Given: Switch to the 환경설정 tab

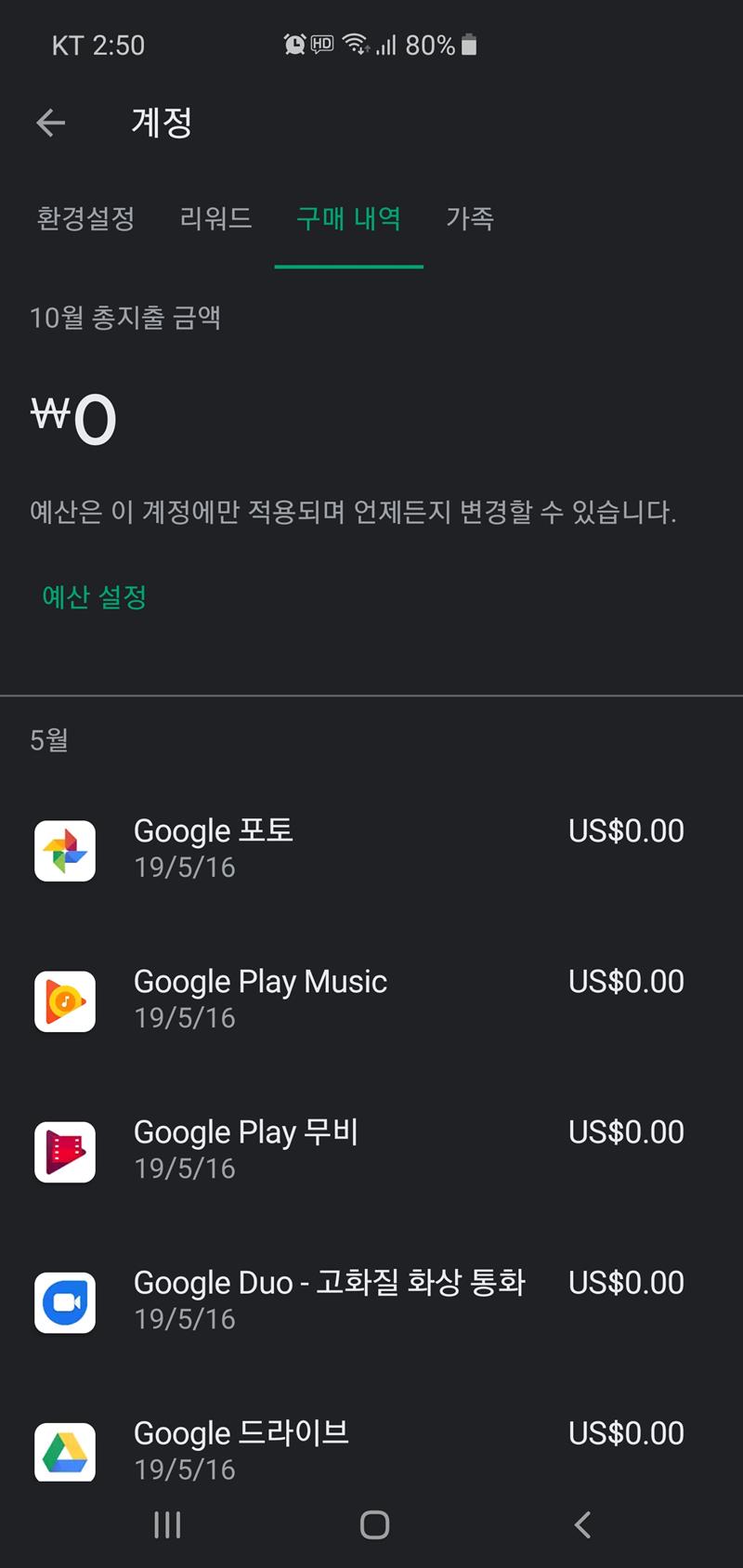Looking at the screenshot, I should click(x=85, y=218).
